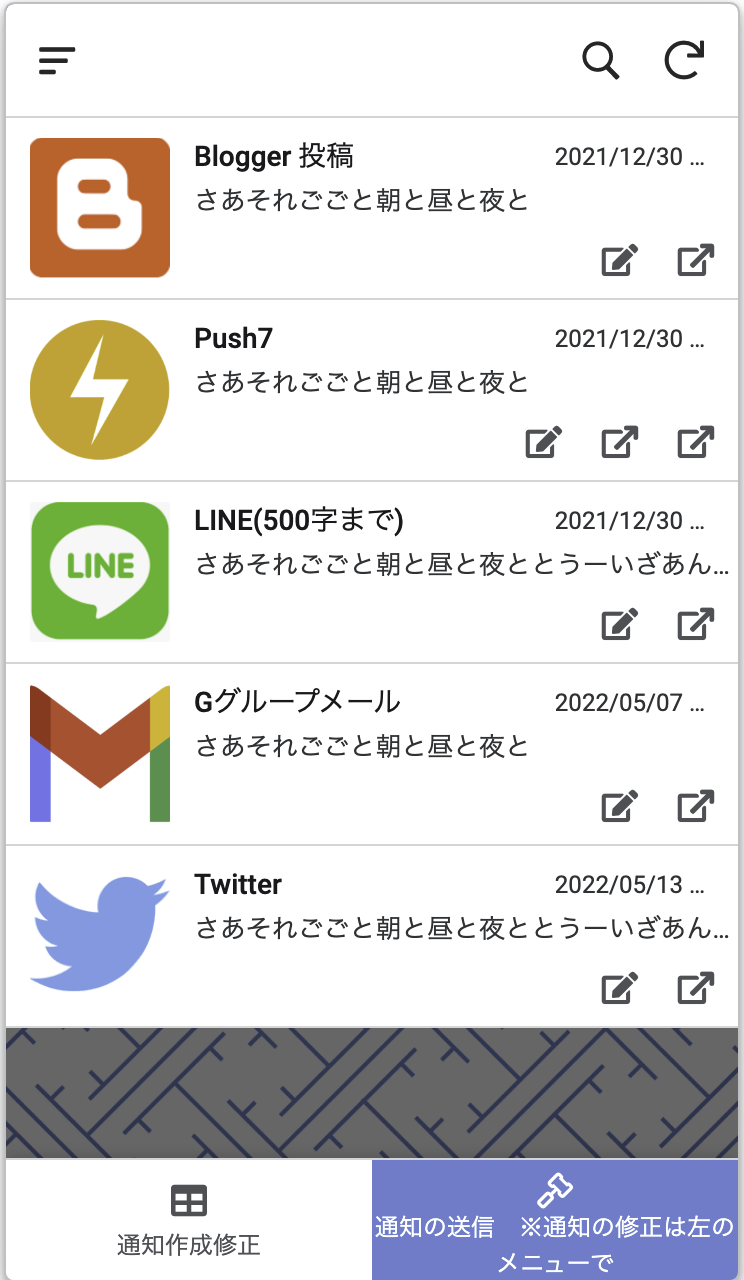Open Twitter external link icon

coord(695,989)
